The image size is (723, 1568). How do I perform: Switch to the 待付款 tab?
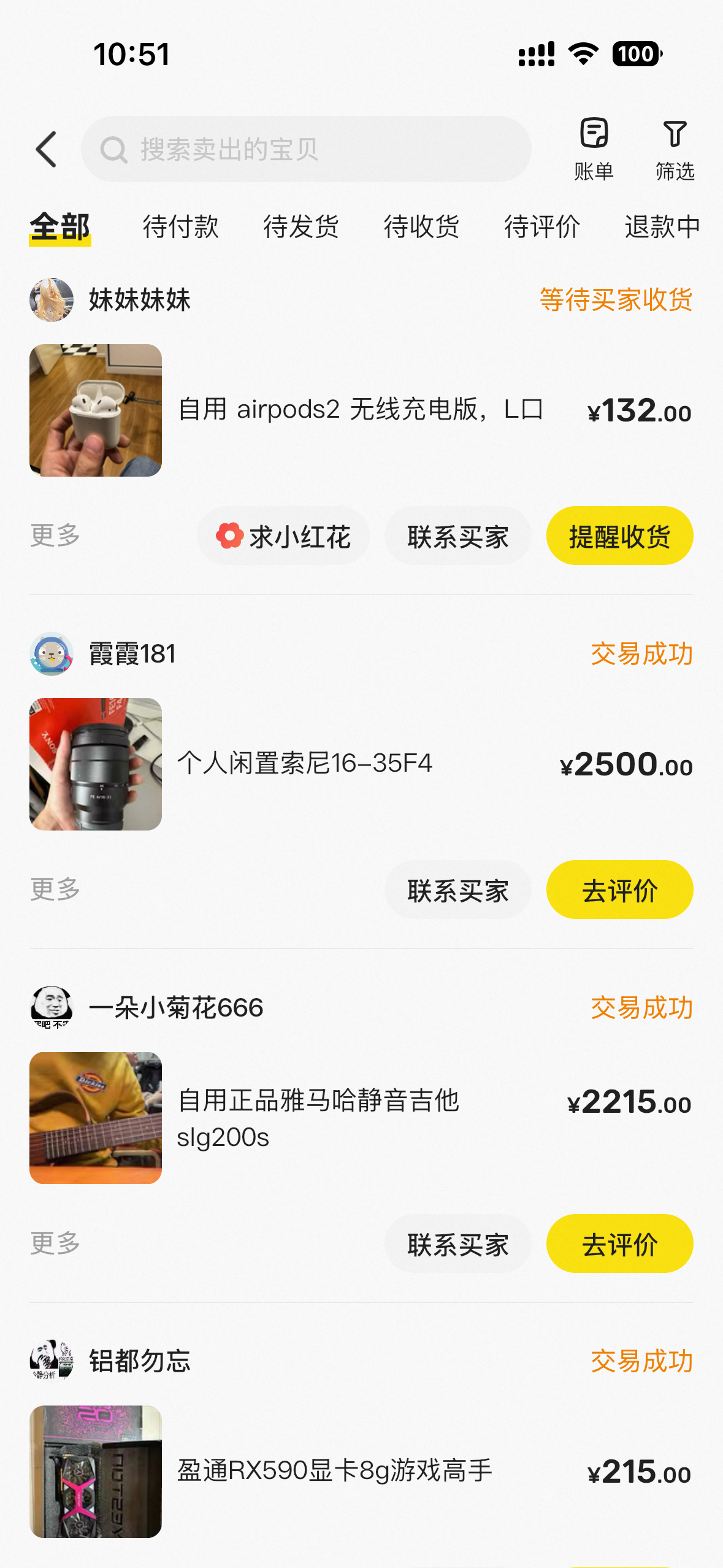coord(180,226)
